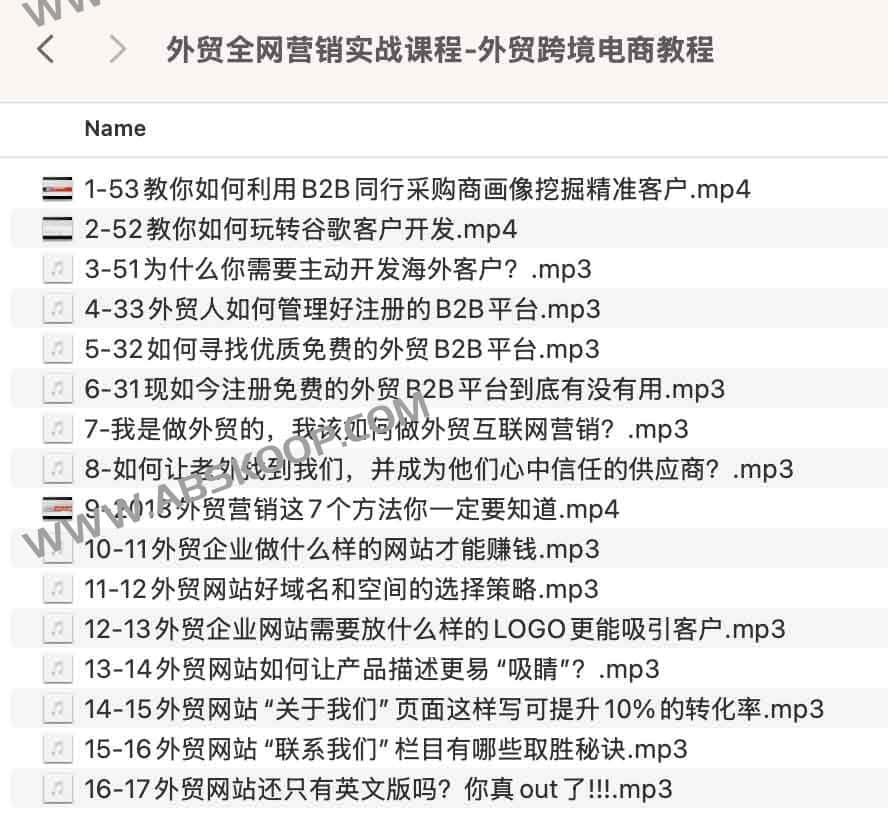Open 11-12 domain and hosting strategy mp3
The image size is (888, 830).
[341, 589]
